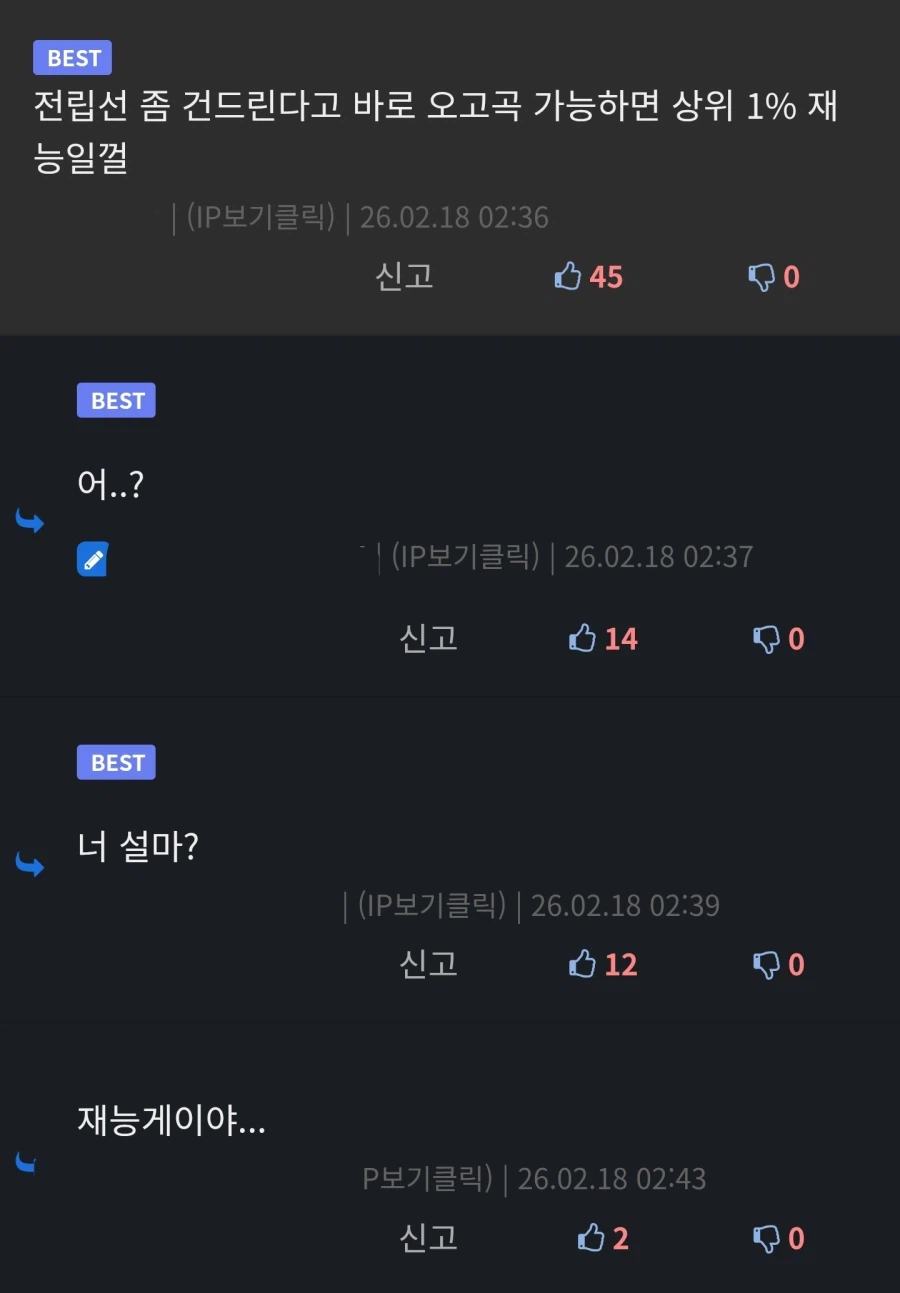Dislike the '어..?' reply

[x=766, y=638]
